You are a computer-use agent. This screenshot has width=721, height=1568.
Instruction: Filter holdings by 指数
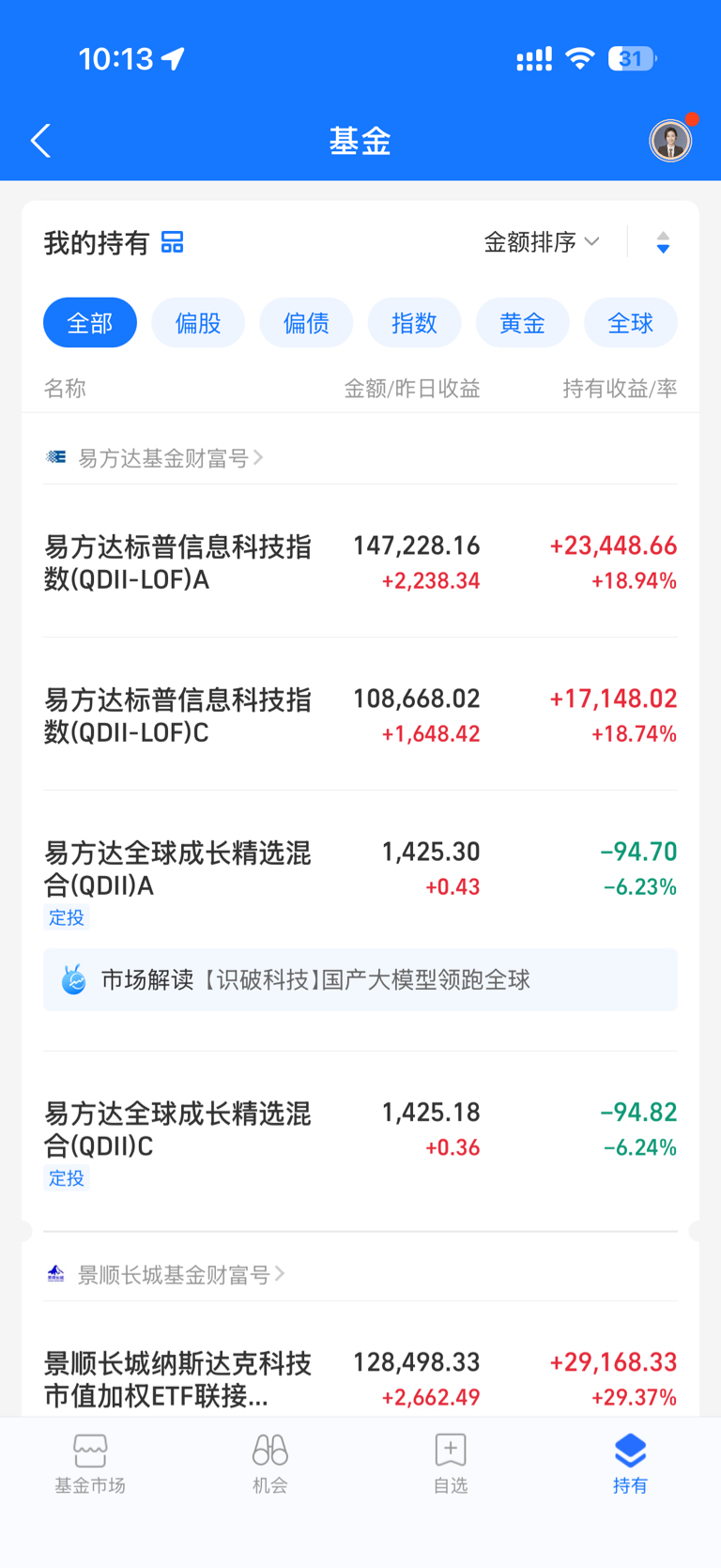coord(414,323)
